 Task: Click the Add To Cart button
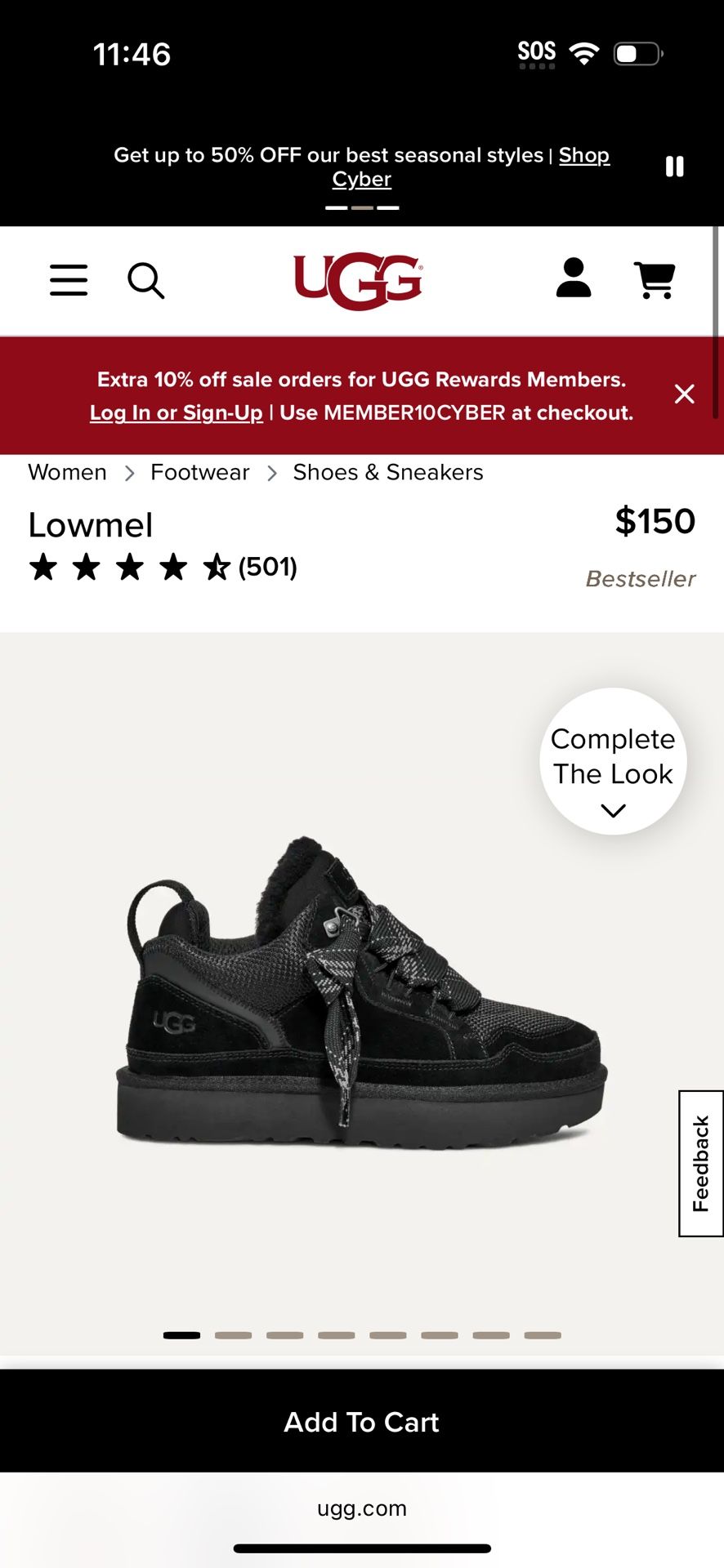(x=362, y=1421)
